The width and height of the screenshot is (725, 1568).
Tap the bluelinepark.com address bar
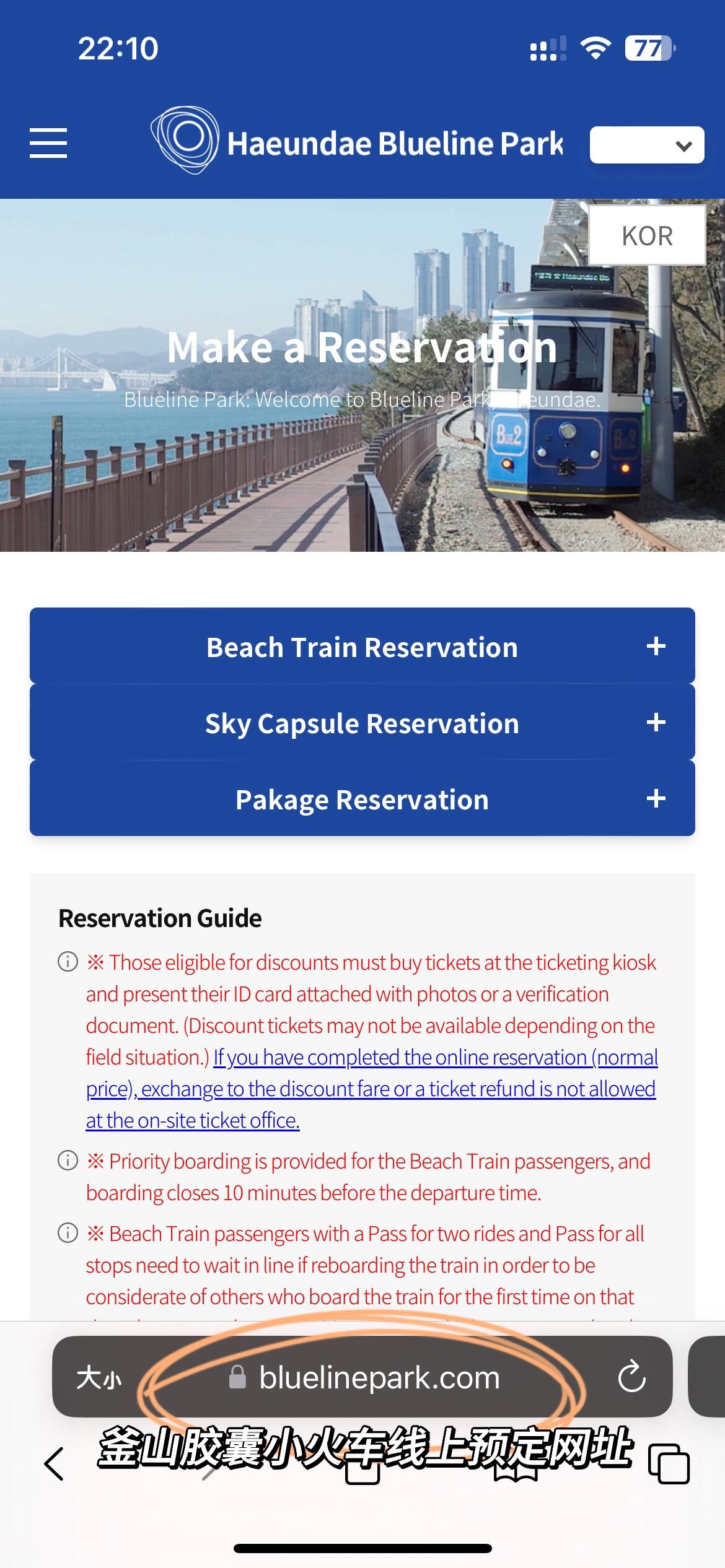pos(378,1378)
